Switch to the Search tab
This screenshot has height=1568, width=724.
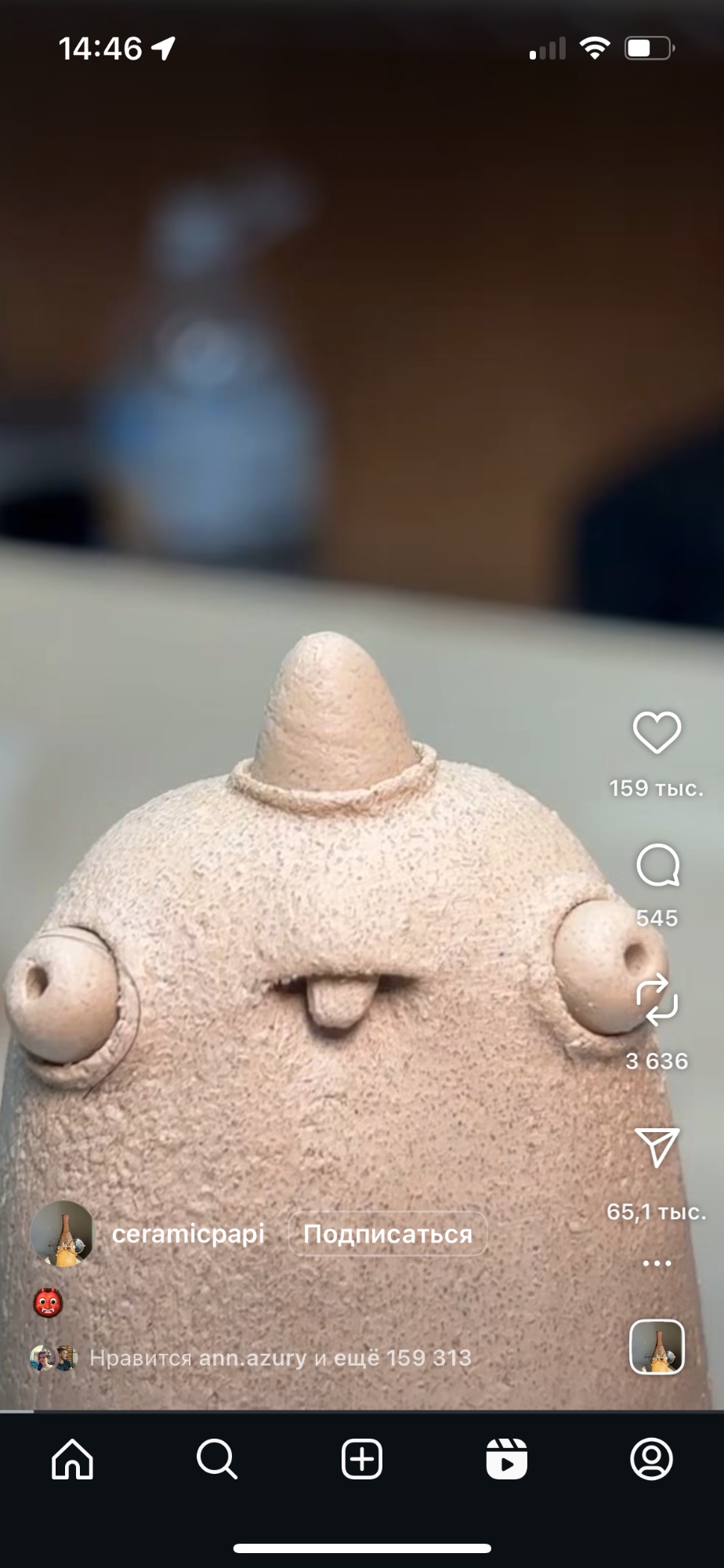217,1460
